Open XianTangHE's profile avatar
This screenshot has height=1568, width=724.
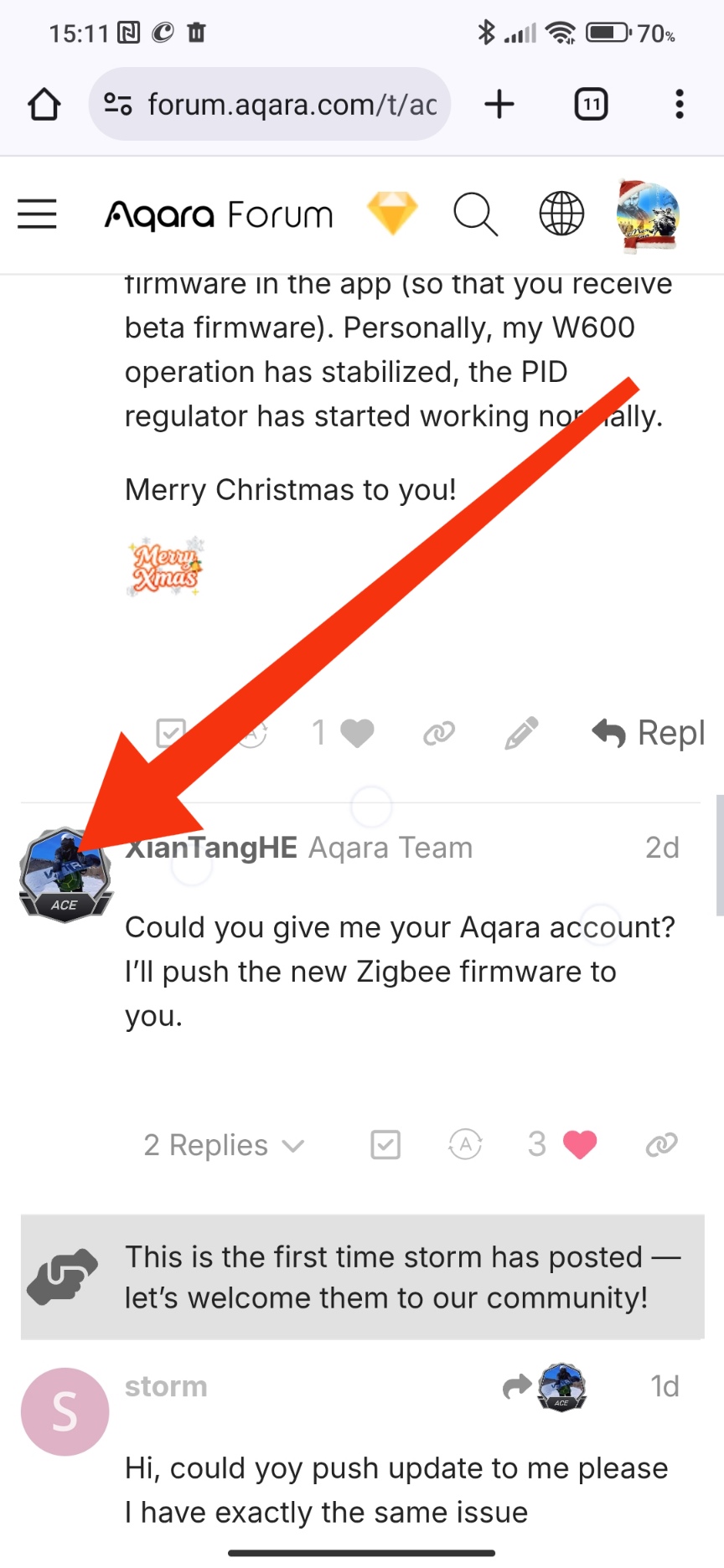point(65,876)
